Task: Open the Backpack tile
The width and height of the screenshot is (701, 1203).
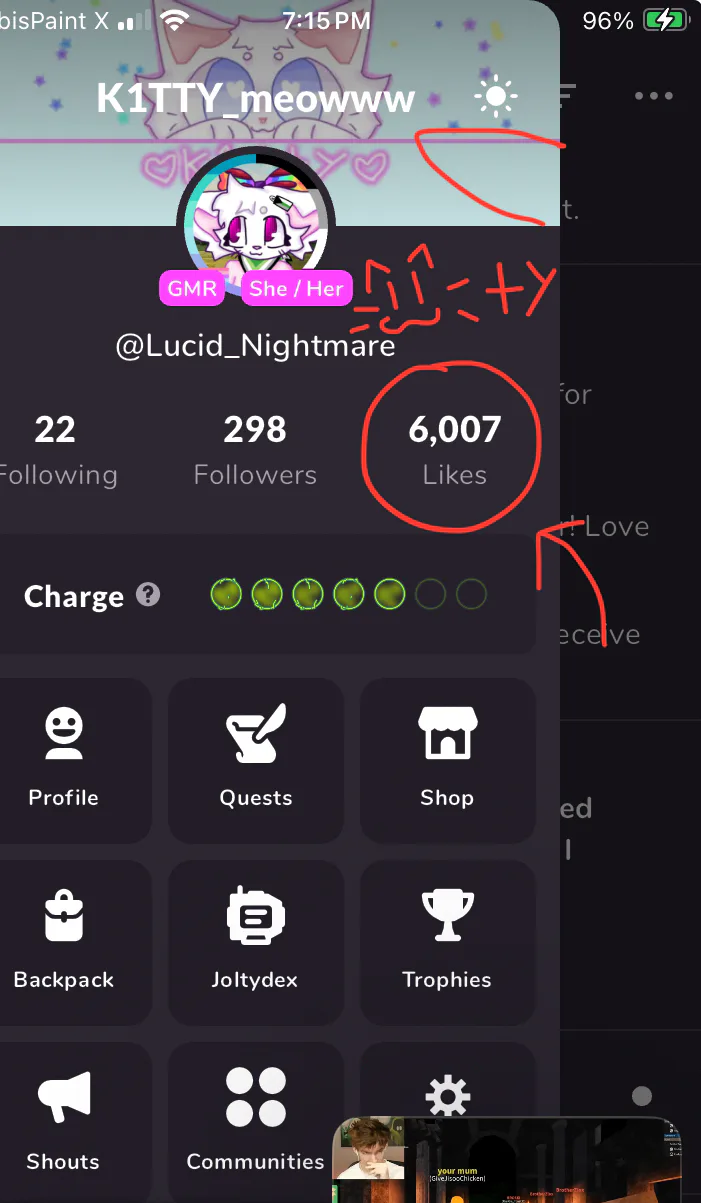Action: pos(65,942)
